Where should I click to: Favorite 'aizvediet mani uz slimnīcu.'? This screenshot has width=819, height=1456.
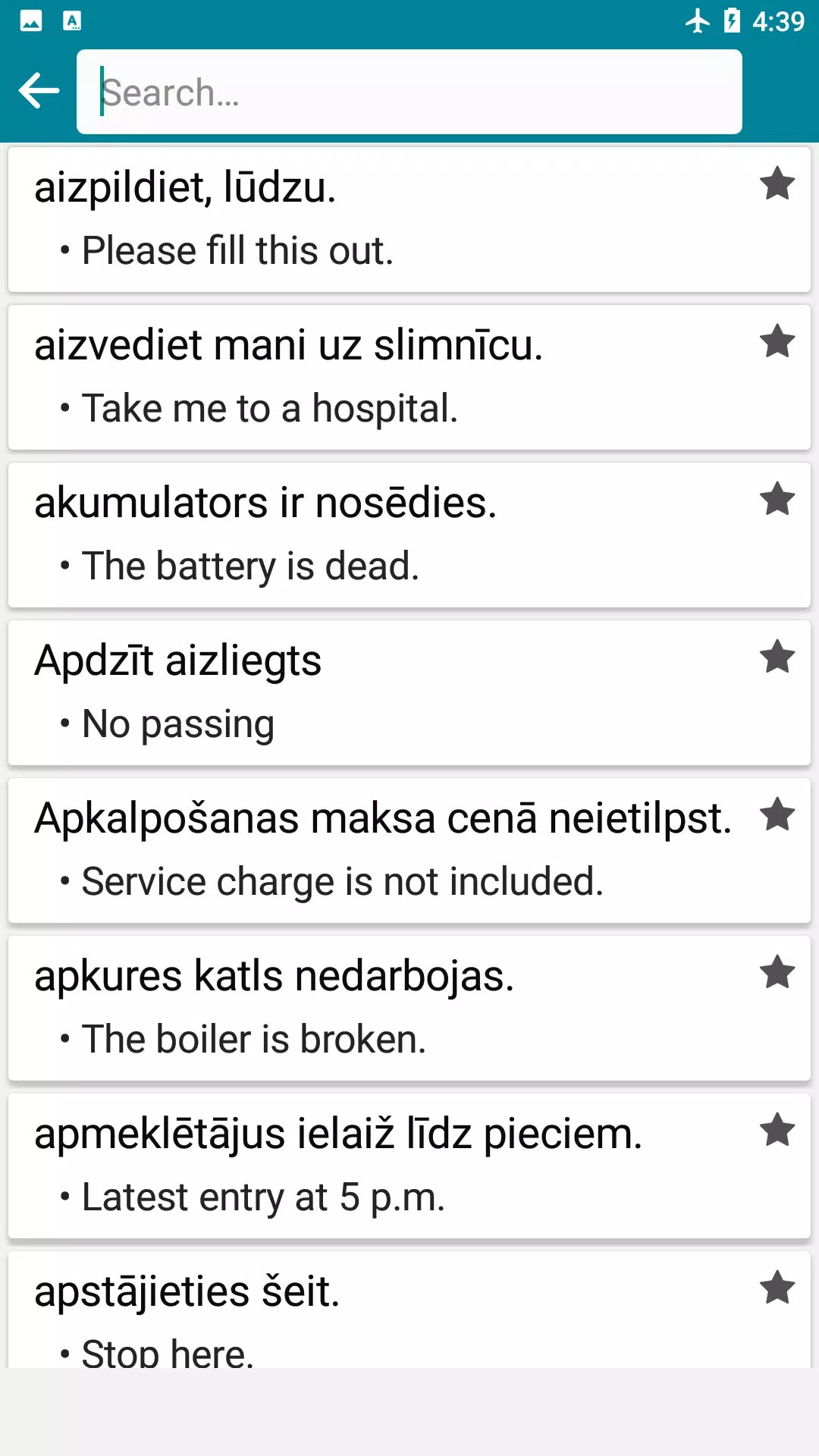777,341
